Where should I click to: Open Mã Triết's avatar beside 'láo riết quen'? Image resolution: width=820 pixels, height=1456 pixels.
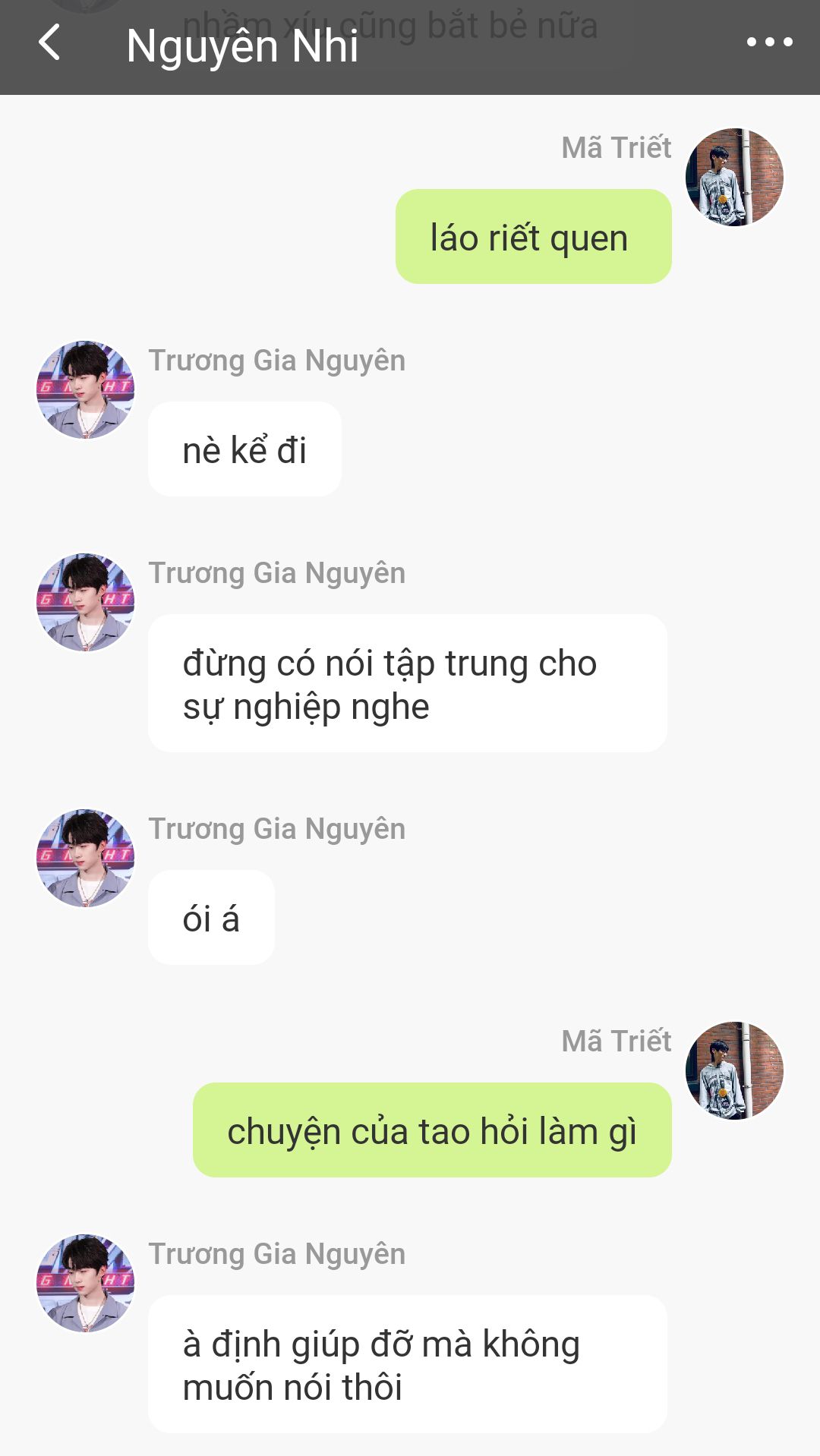(734, 178)
